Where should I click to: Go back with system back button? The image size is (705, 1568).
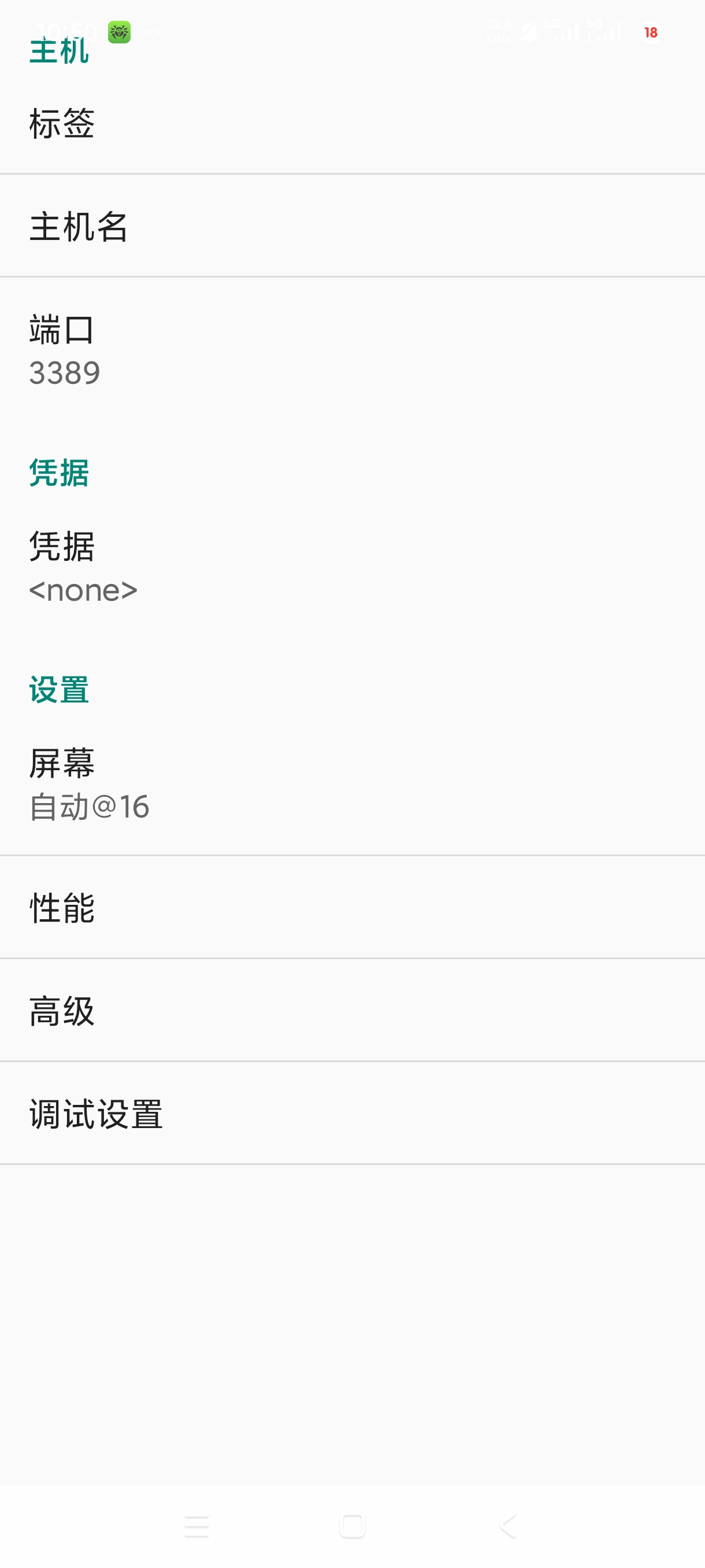[508, 1526]
